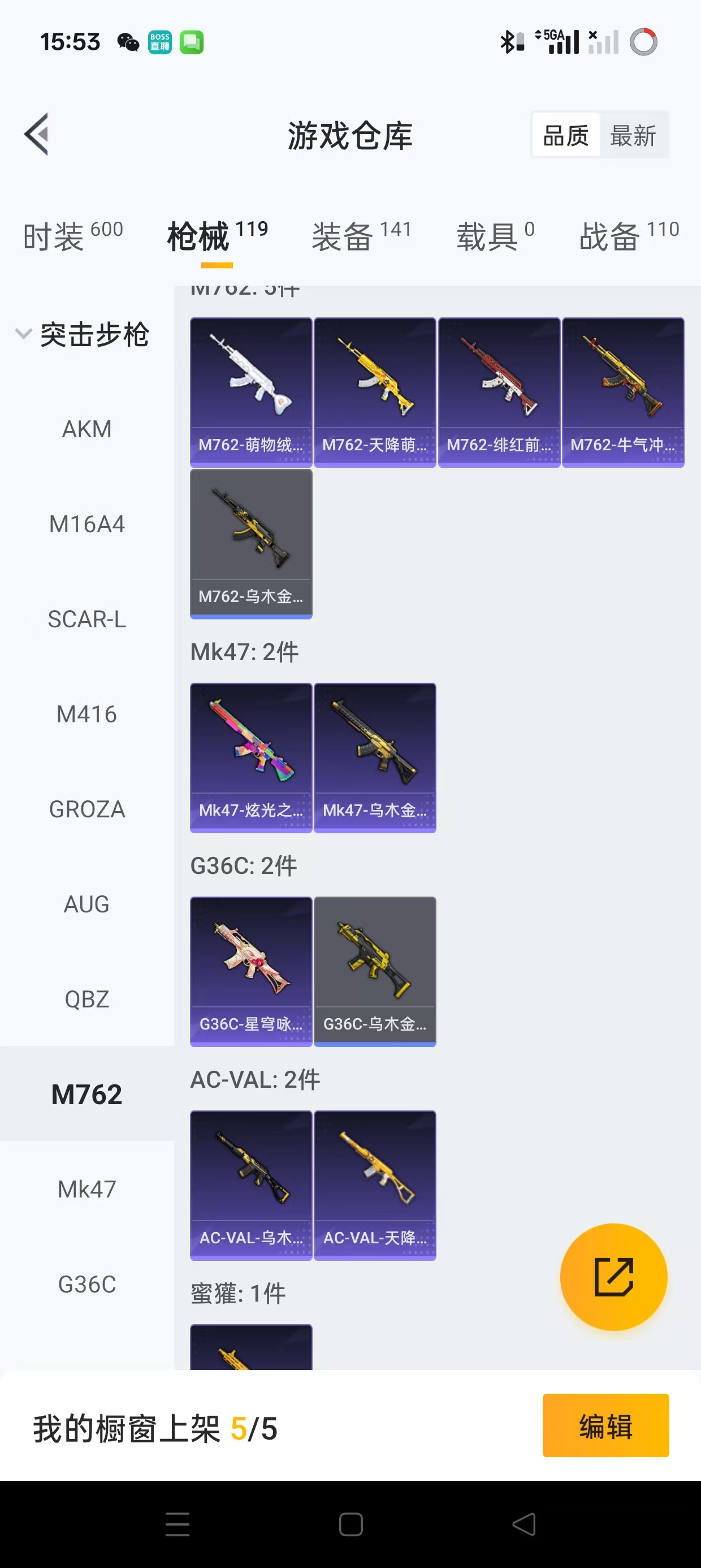The height and width of the screenshot is (1568, 701).
Task: Sort items by 品质
Action: (566, 135)
